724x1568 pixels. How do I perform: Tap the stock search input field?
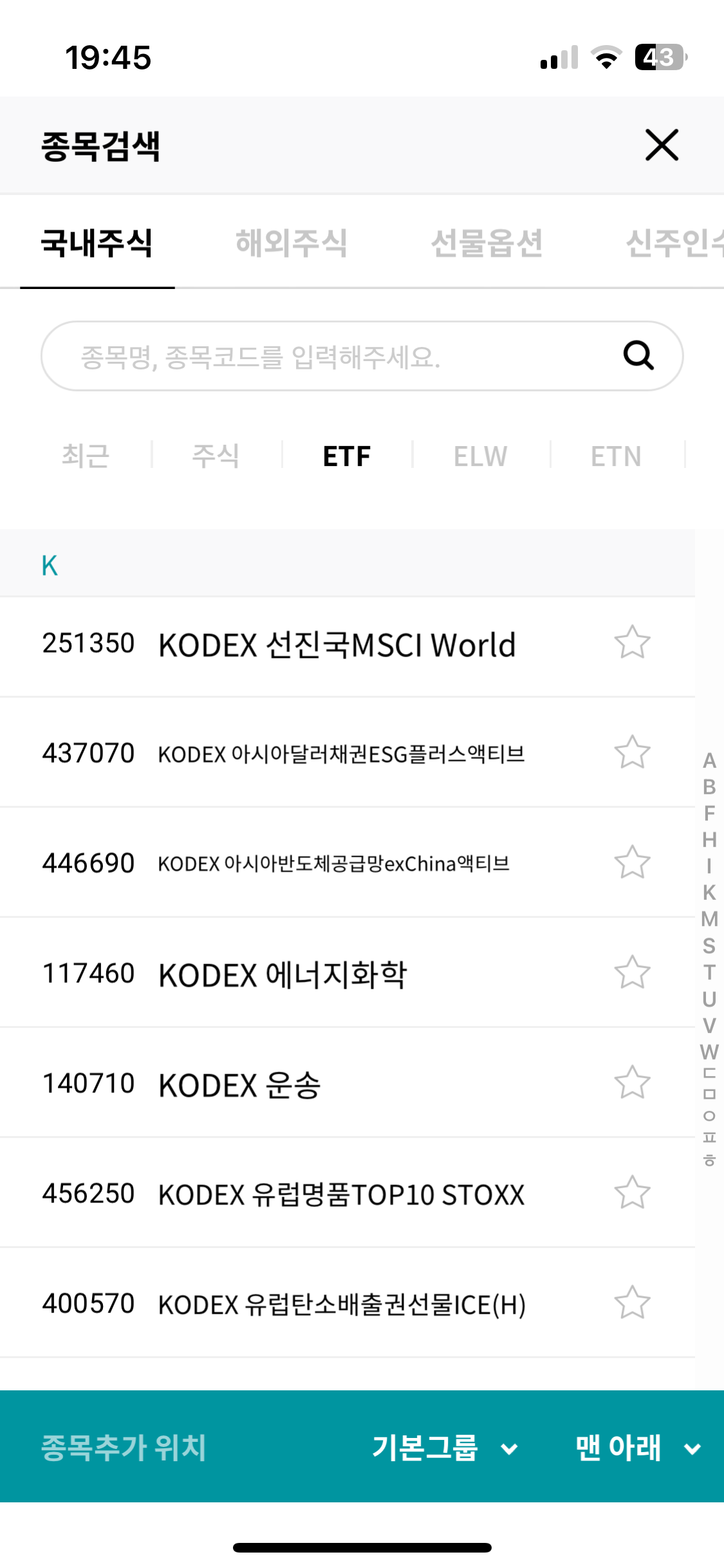(x=290, y=355)
